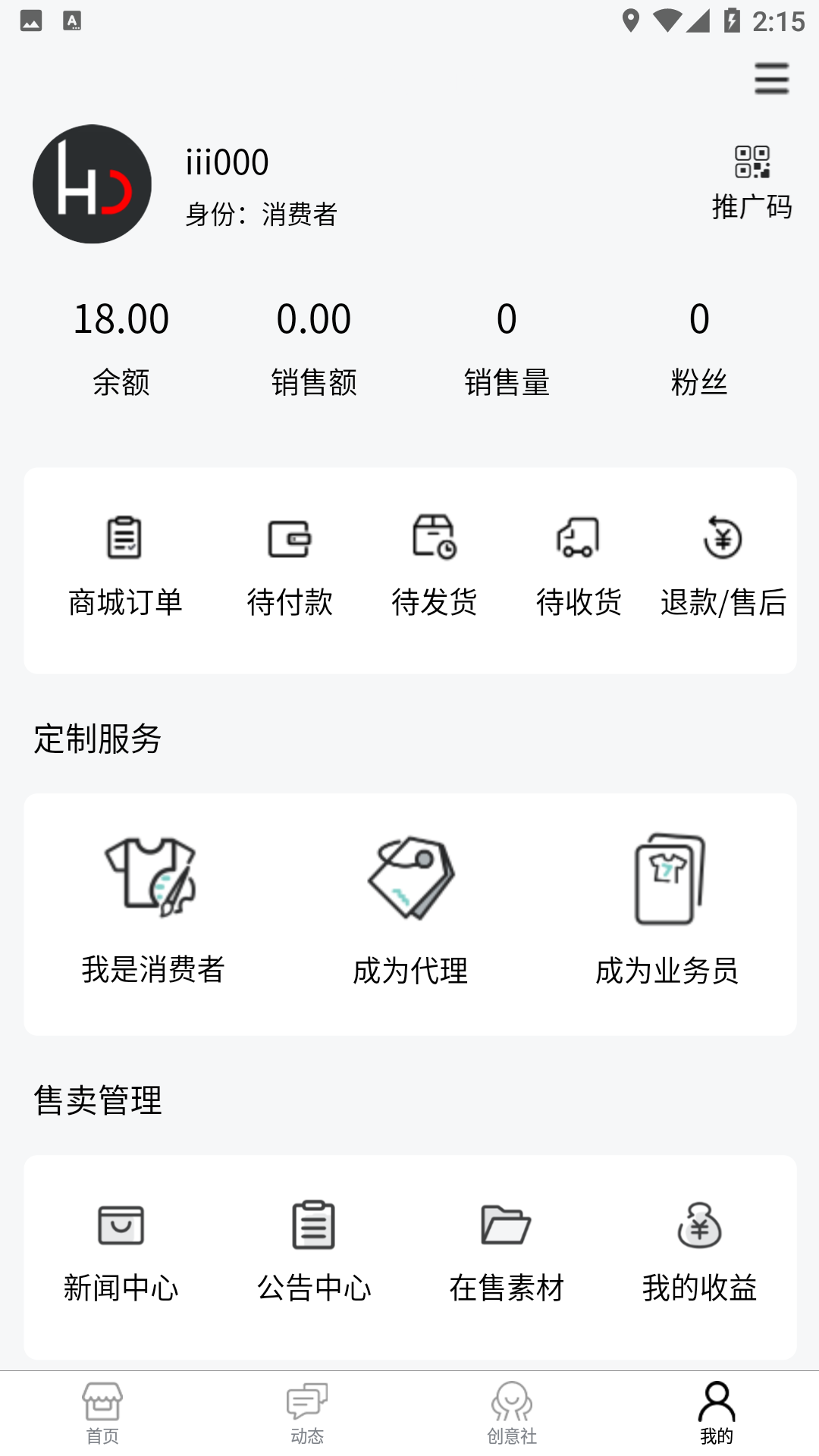The height and width of the screenshot is (1456, 819).
Task: Check the 粉丝 fans count
Action: (698, 341)
